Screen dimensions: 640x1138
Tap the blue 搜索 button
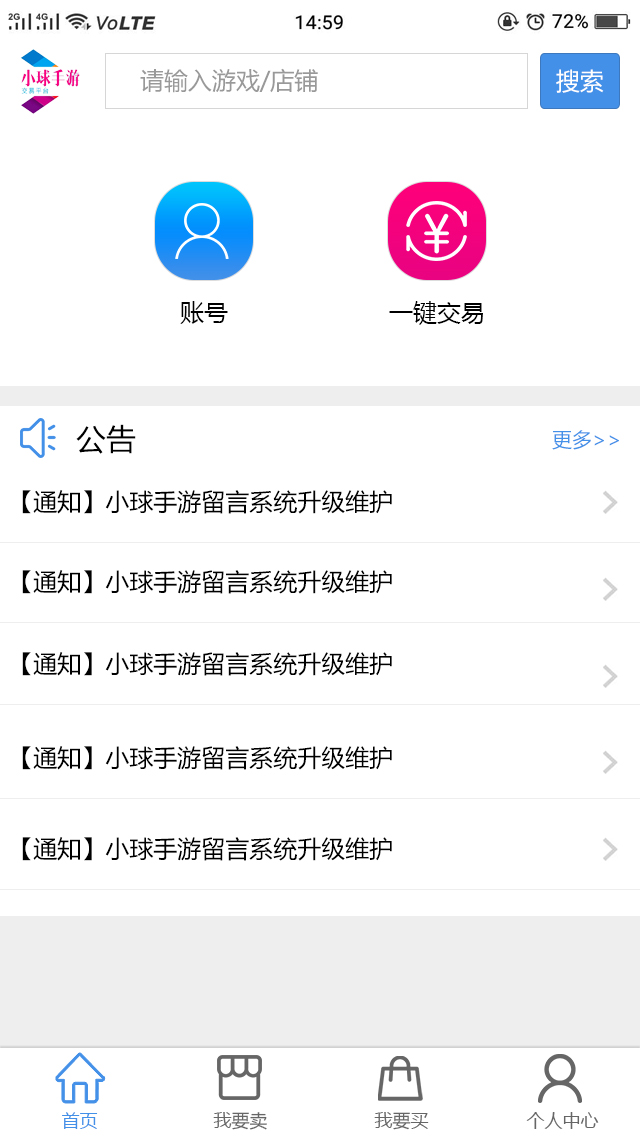(580, 81)
